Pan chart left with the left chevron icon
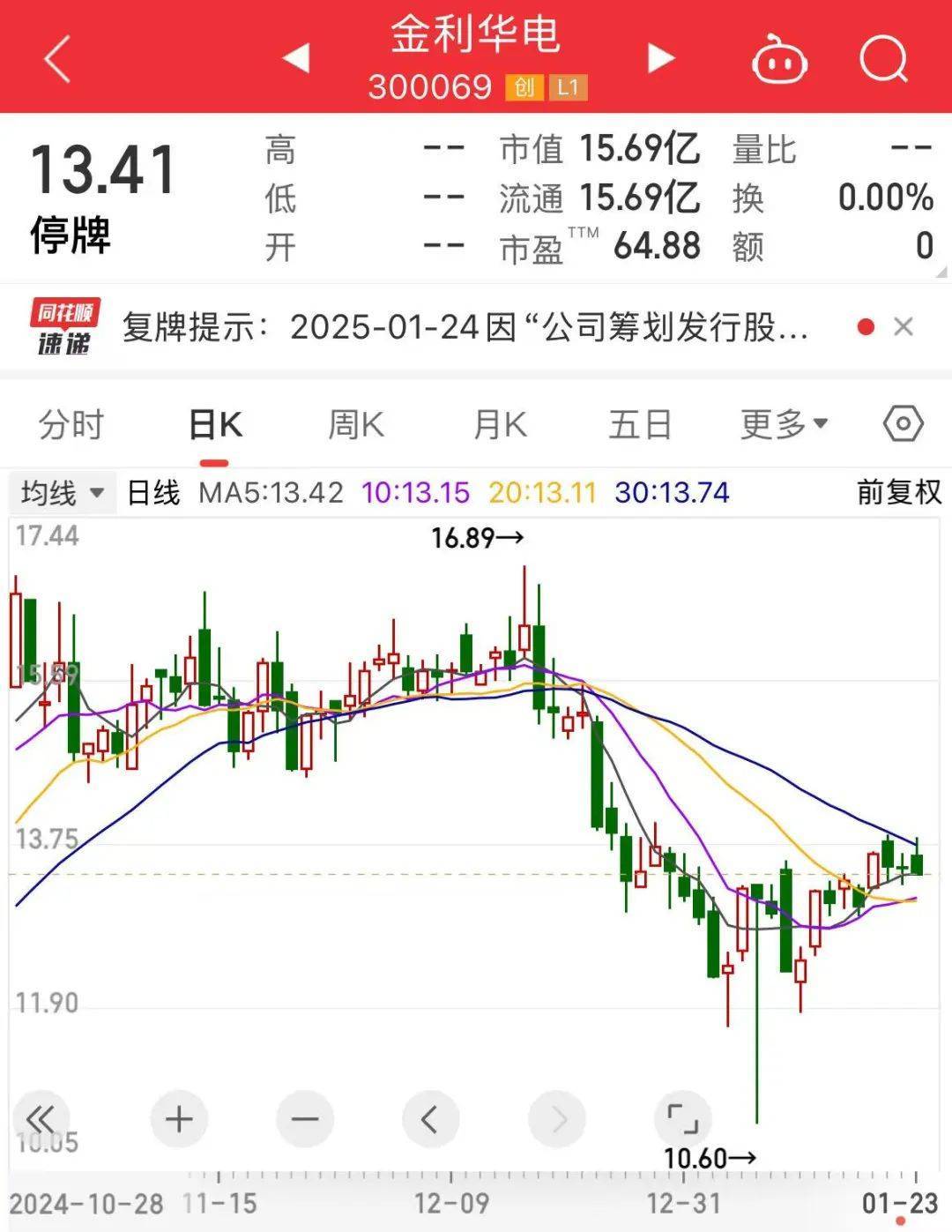952x1232 pixels. 429,1118
